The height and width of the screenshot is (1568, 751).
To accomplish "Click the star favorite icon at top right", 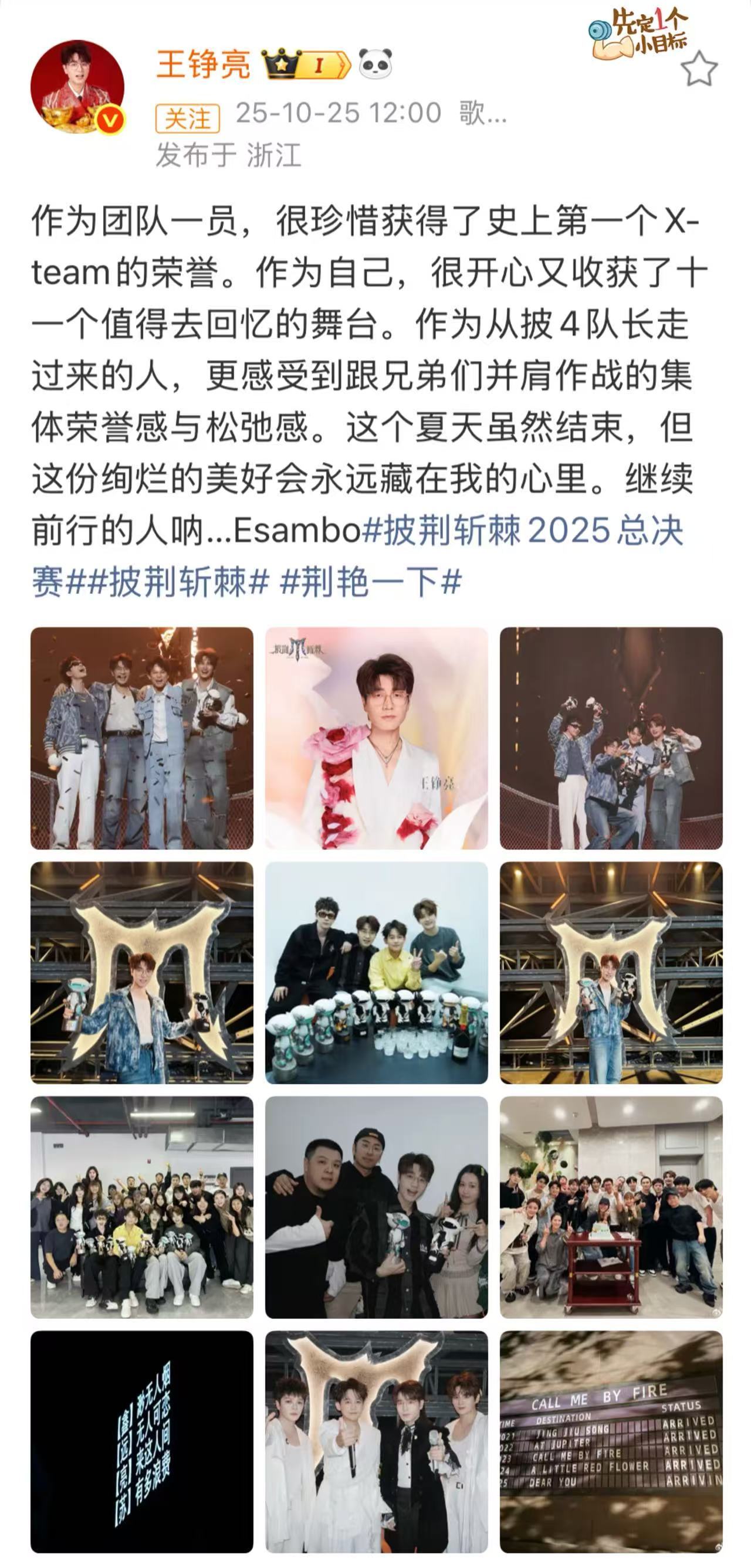I will tap(699, 69).
